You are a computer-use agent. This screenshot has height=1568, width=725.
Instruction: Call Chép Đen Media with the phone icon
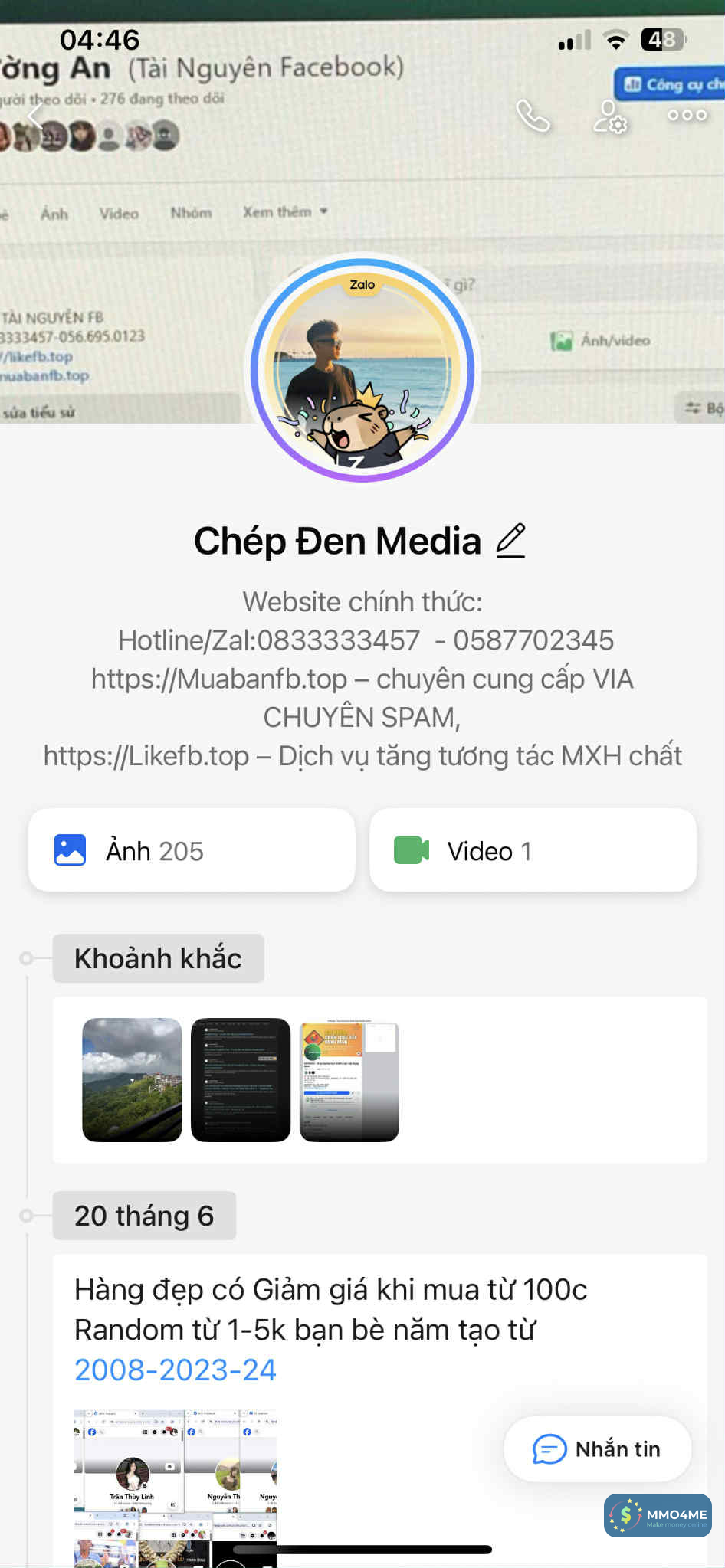[x=533, y=116]
